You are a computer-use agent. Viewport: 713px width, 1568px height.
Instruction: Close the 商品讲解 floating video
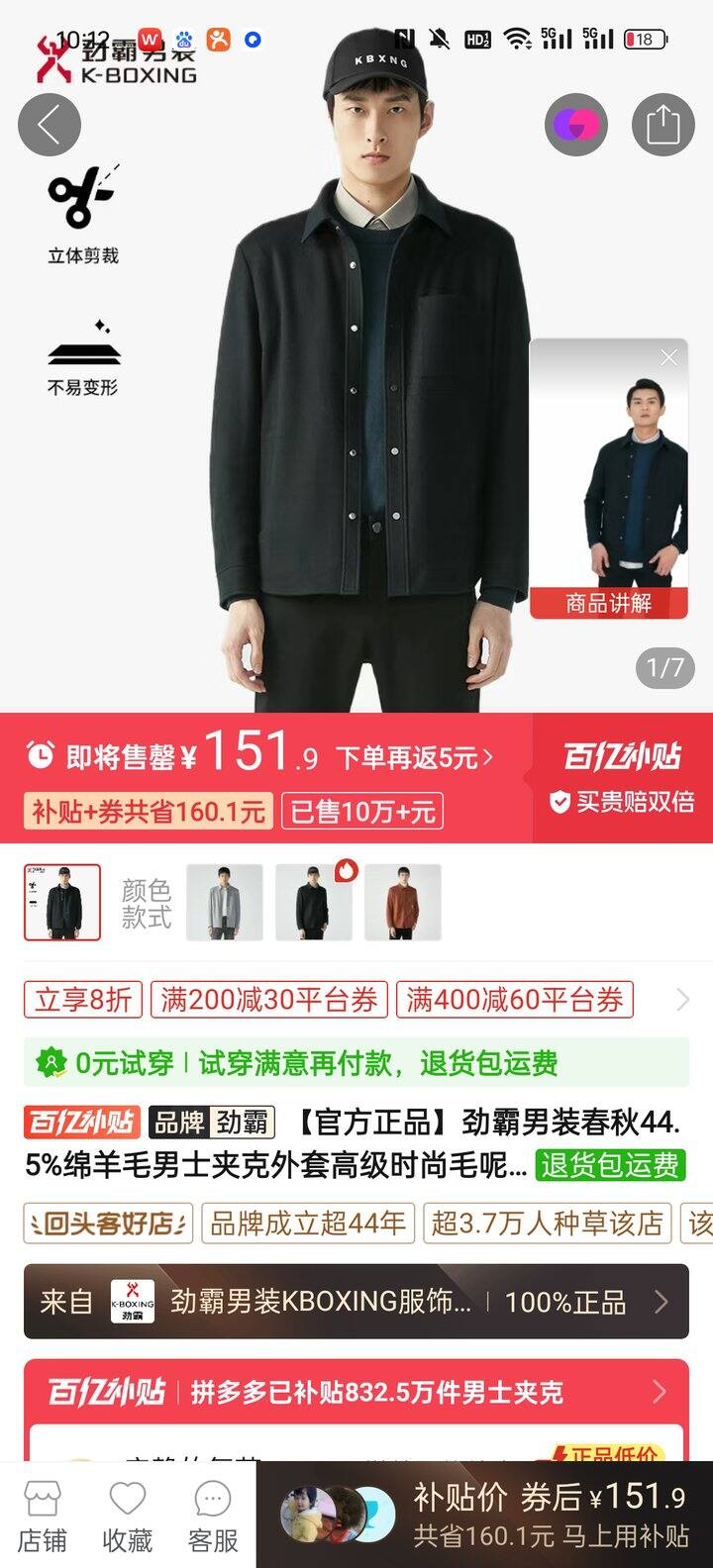pos(669,357)
